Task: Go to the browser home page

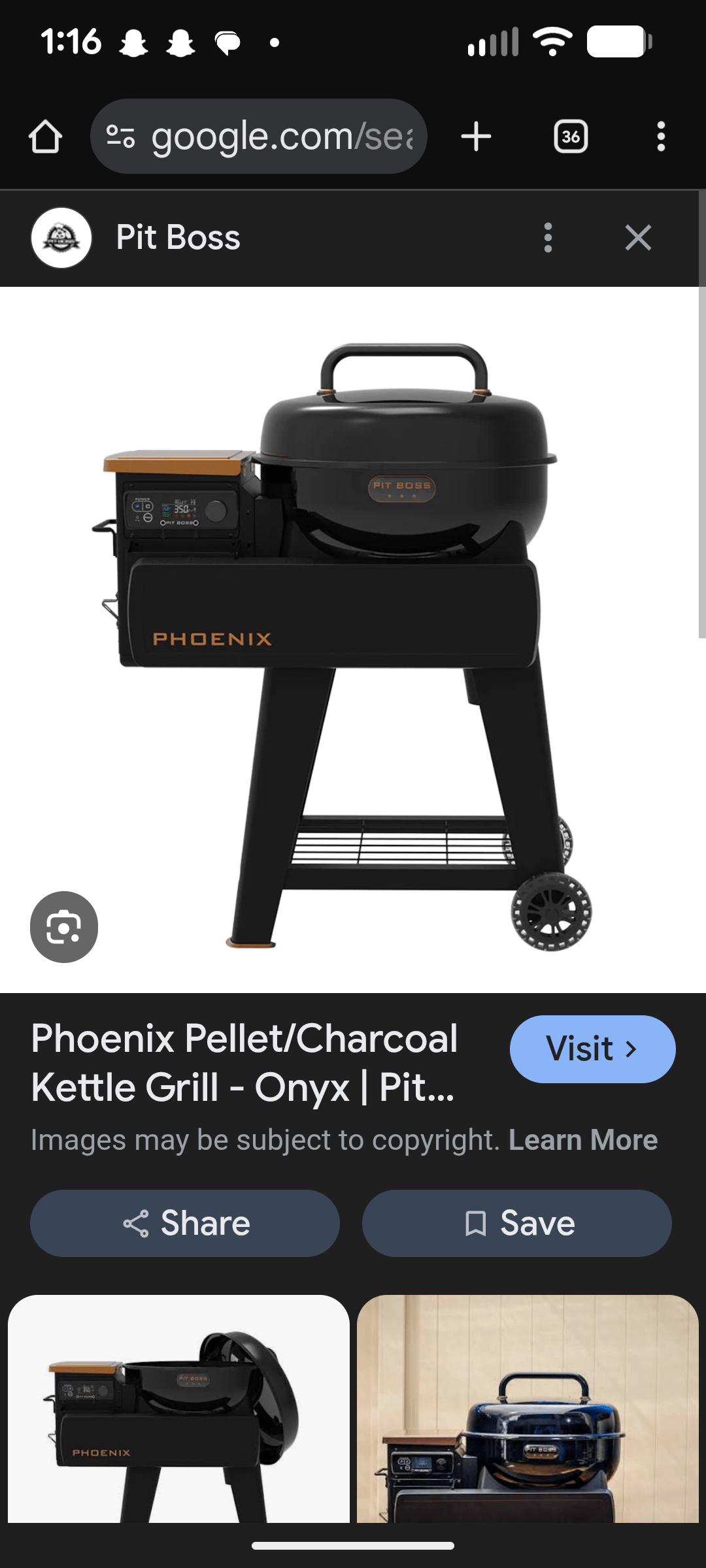Action: pos(45,137)
